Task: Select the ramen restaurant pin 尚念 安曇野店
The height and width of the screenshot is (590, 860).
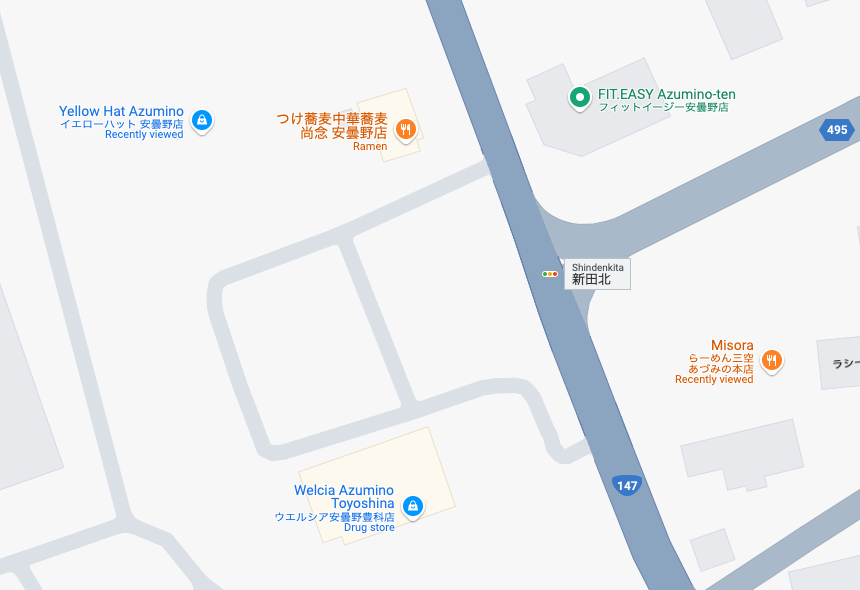Action: coord(405,128)
